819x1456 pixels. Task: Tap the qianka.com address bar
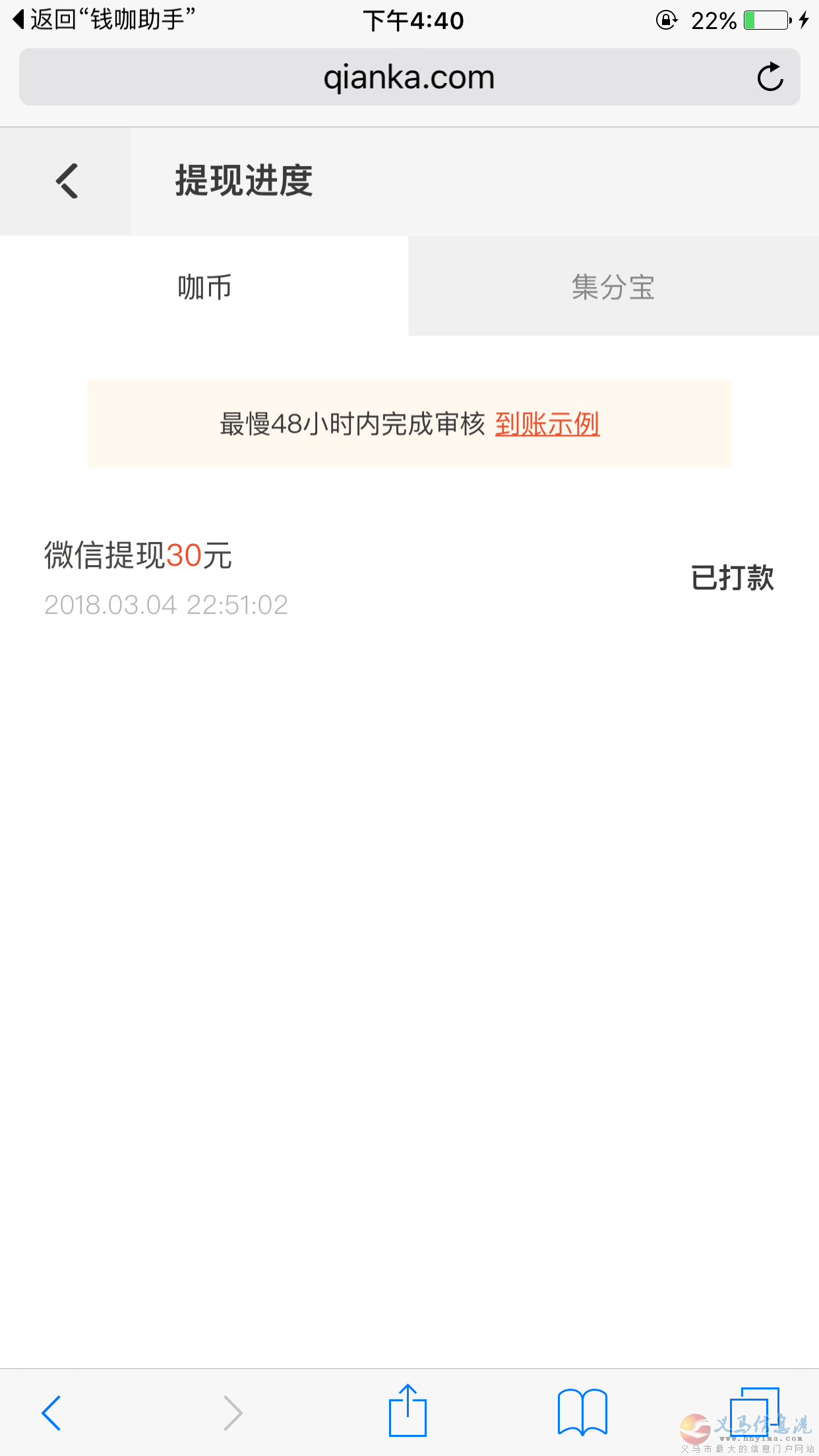click(409, 77)
